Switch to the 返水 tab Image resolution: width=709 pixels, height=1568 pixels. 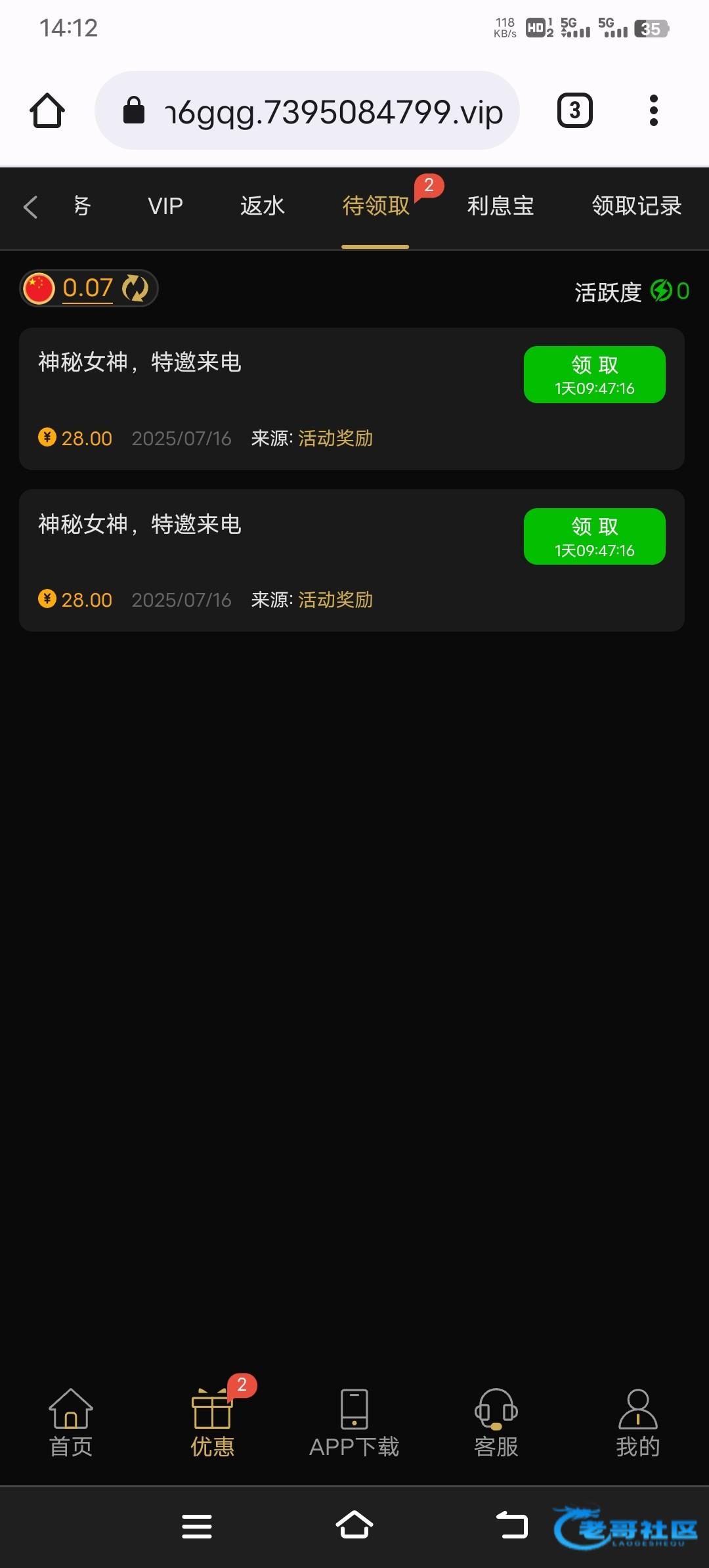(x=262, y=207)
